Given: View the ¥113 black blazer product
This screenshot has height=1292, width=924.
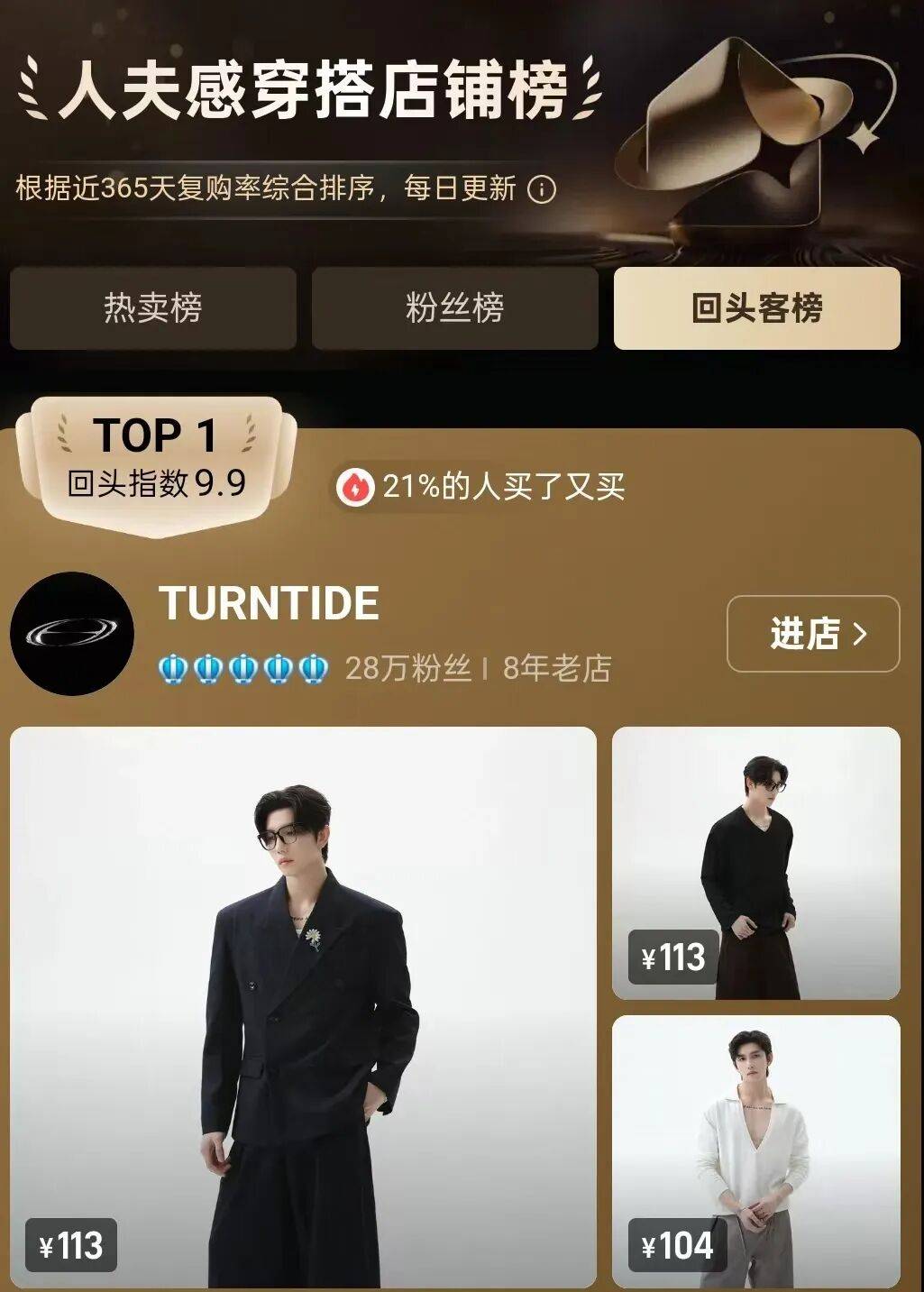Looking at the screenshot, I should [x=303, y=1006].
